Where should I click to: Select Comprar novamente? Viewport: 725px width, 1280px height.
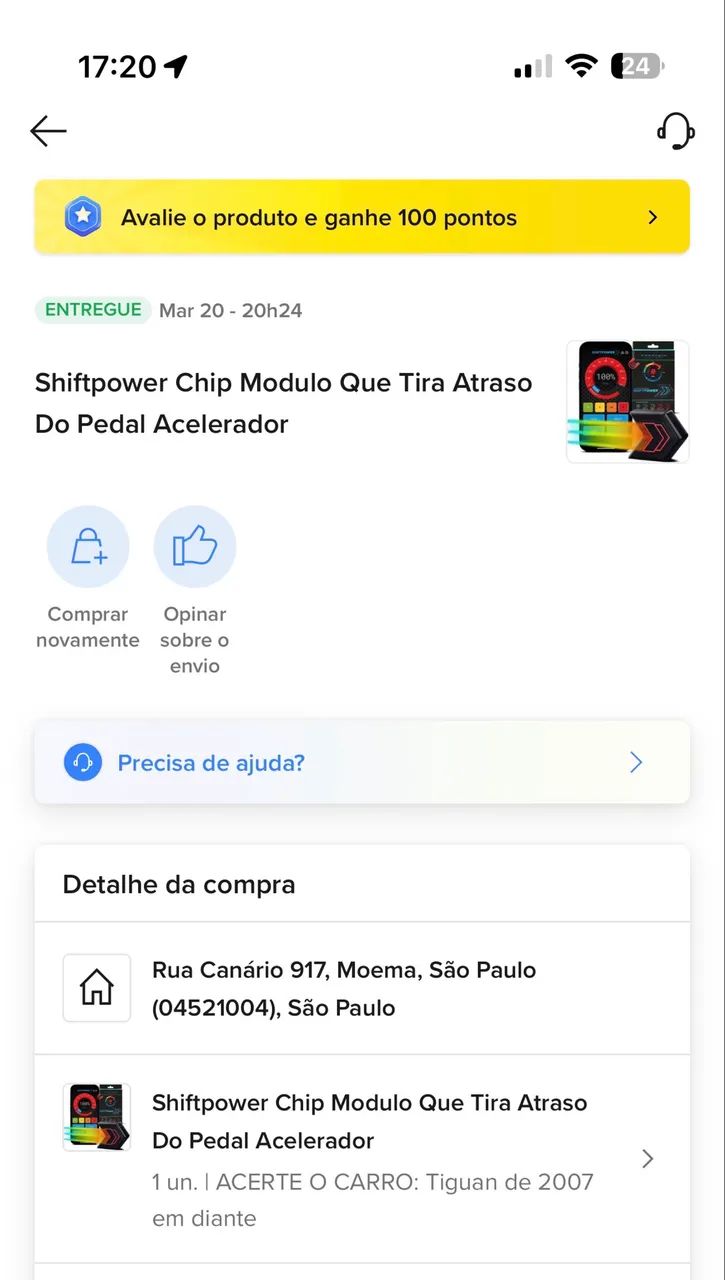88,579
